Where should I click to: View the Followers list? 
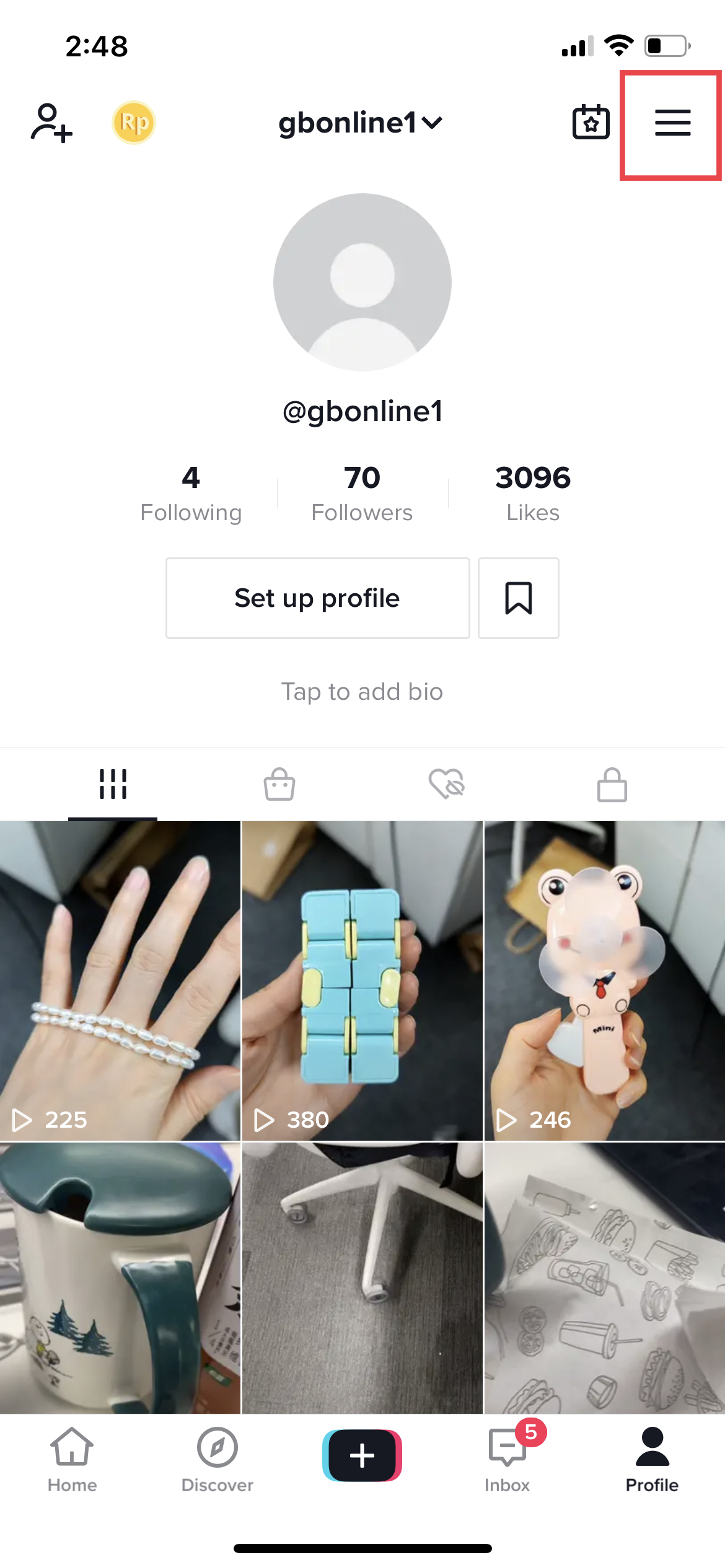click(362, 494)
